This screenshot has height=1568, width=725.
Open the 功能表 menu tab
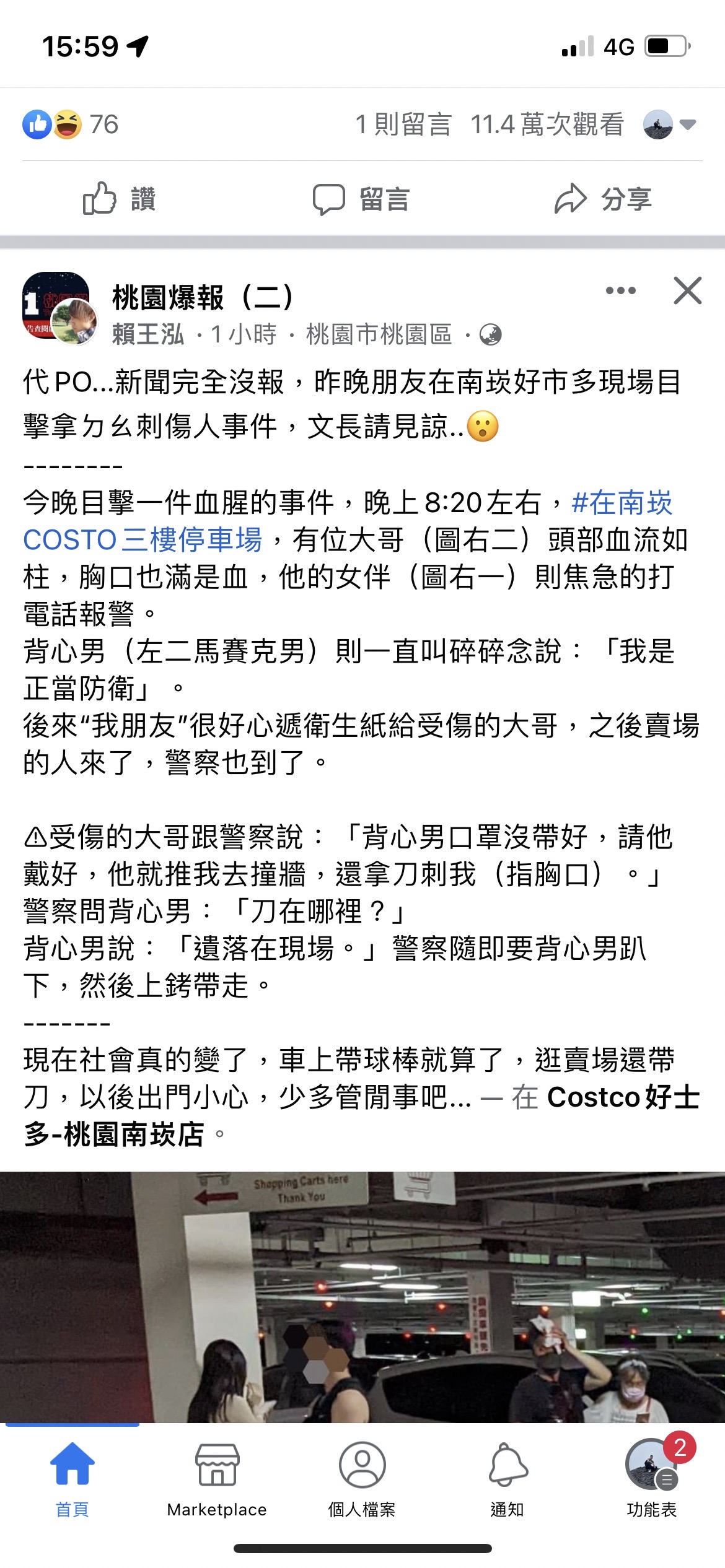click(x=651, y=1477)
